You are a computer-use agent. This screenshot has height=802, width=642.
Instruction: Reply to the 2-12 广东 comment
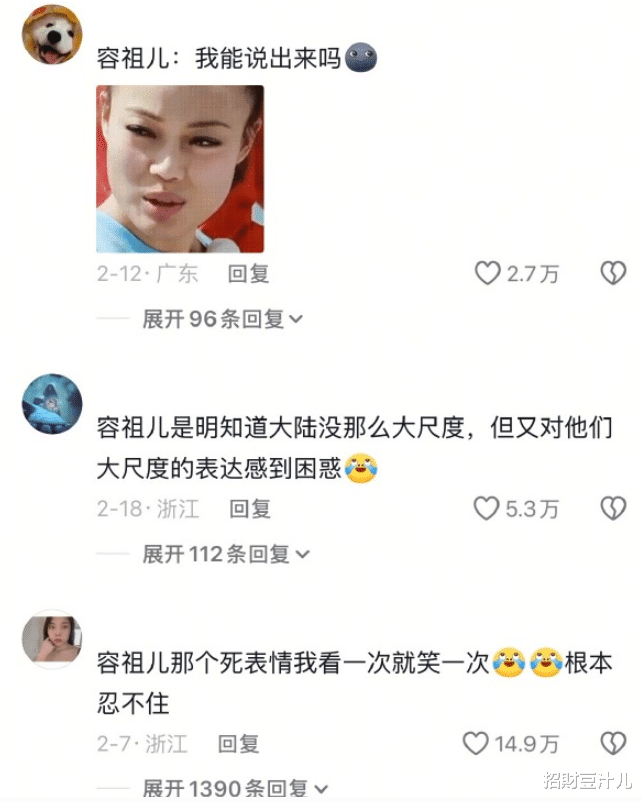click(x=248, y=274)
